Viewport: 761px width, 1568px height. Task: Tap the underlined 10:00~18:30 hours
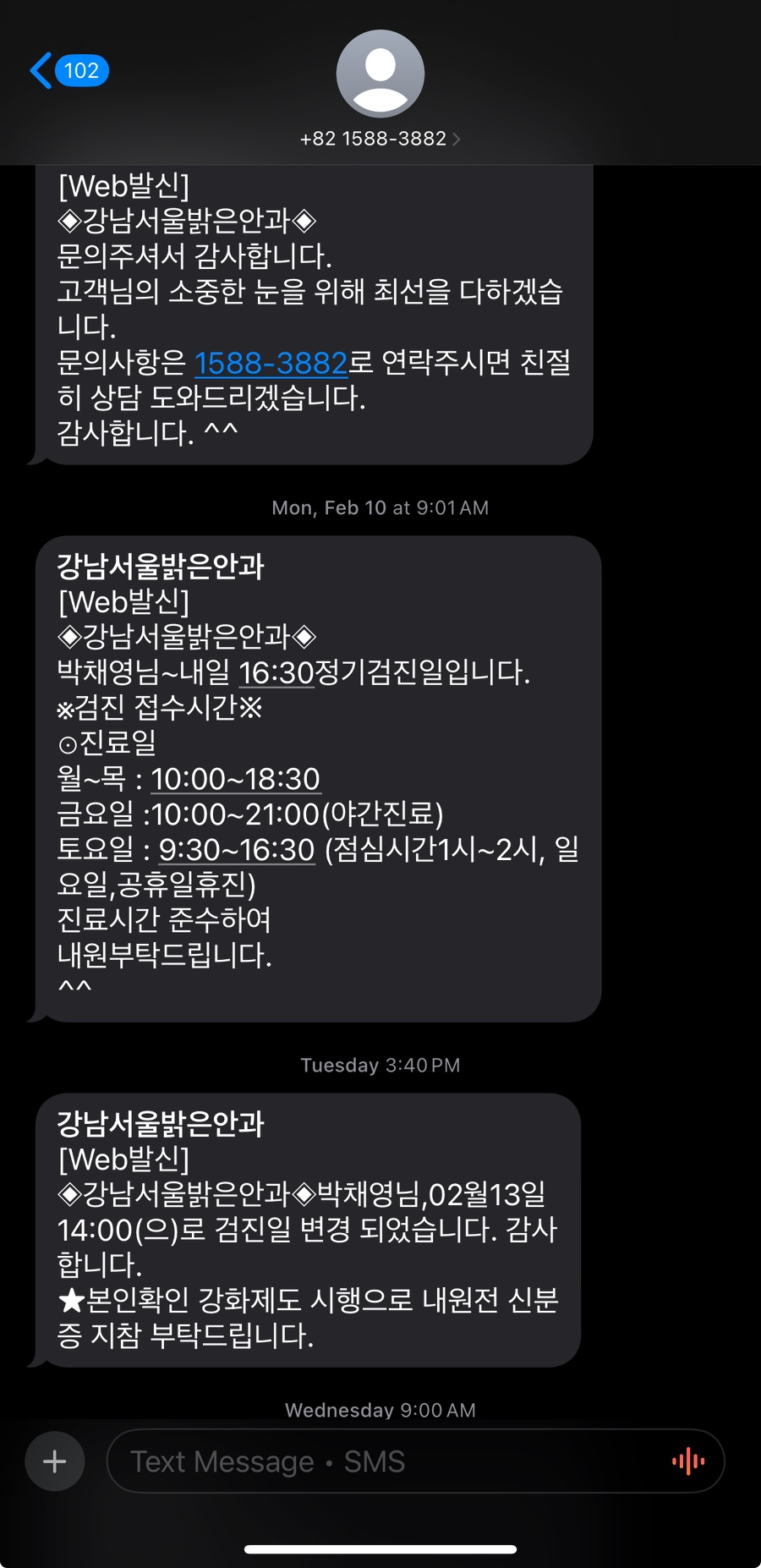tap(235, 779)
